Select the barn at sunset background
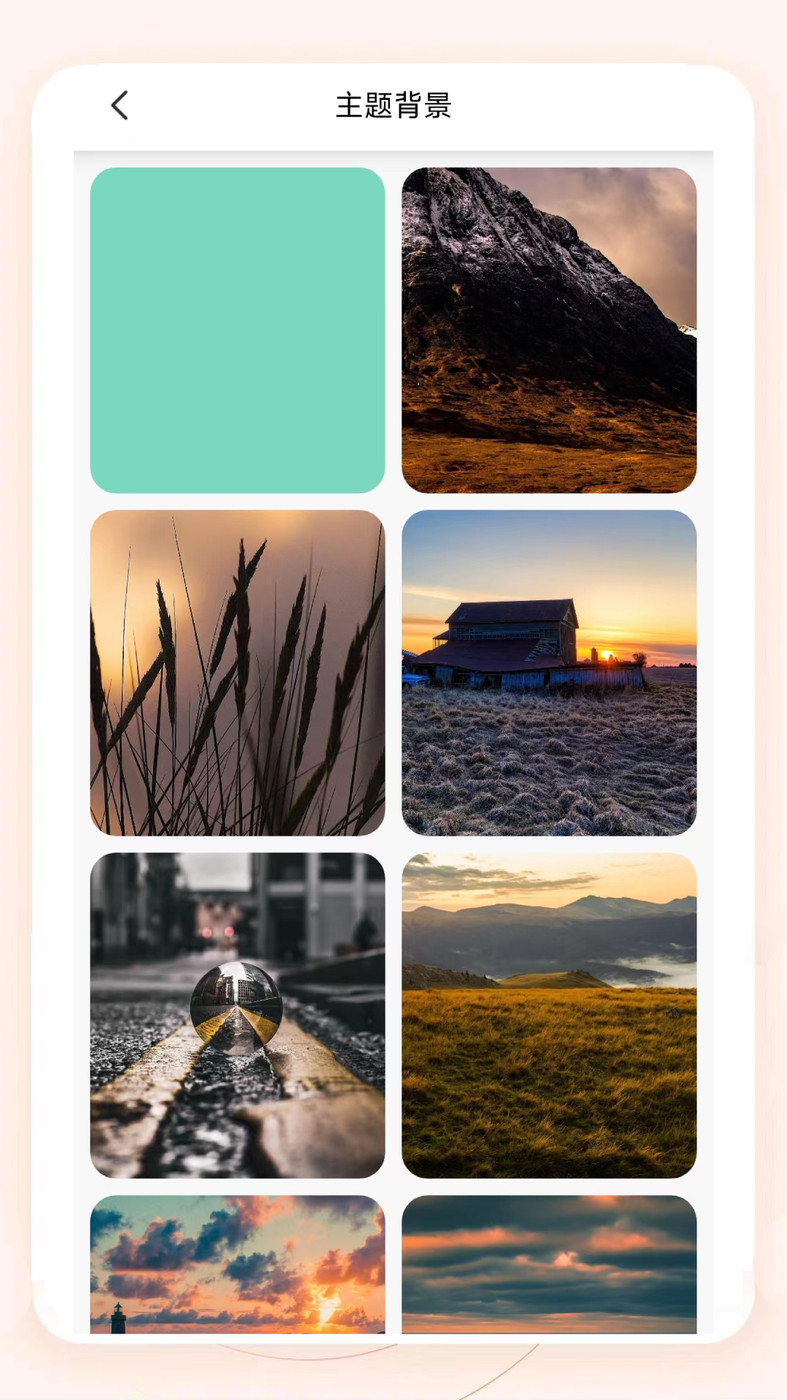The width and height of the screenshot is (787, 1400). (549, 673)
